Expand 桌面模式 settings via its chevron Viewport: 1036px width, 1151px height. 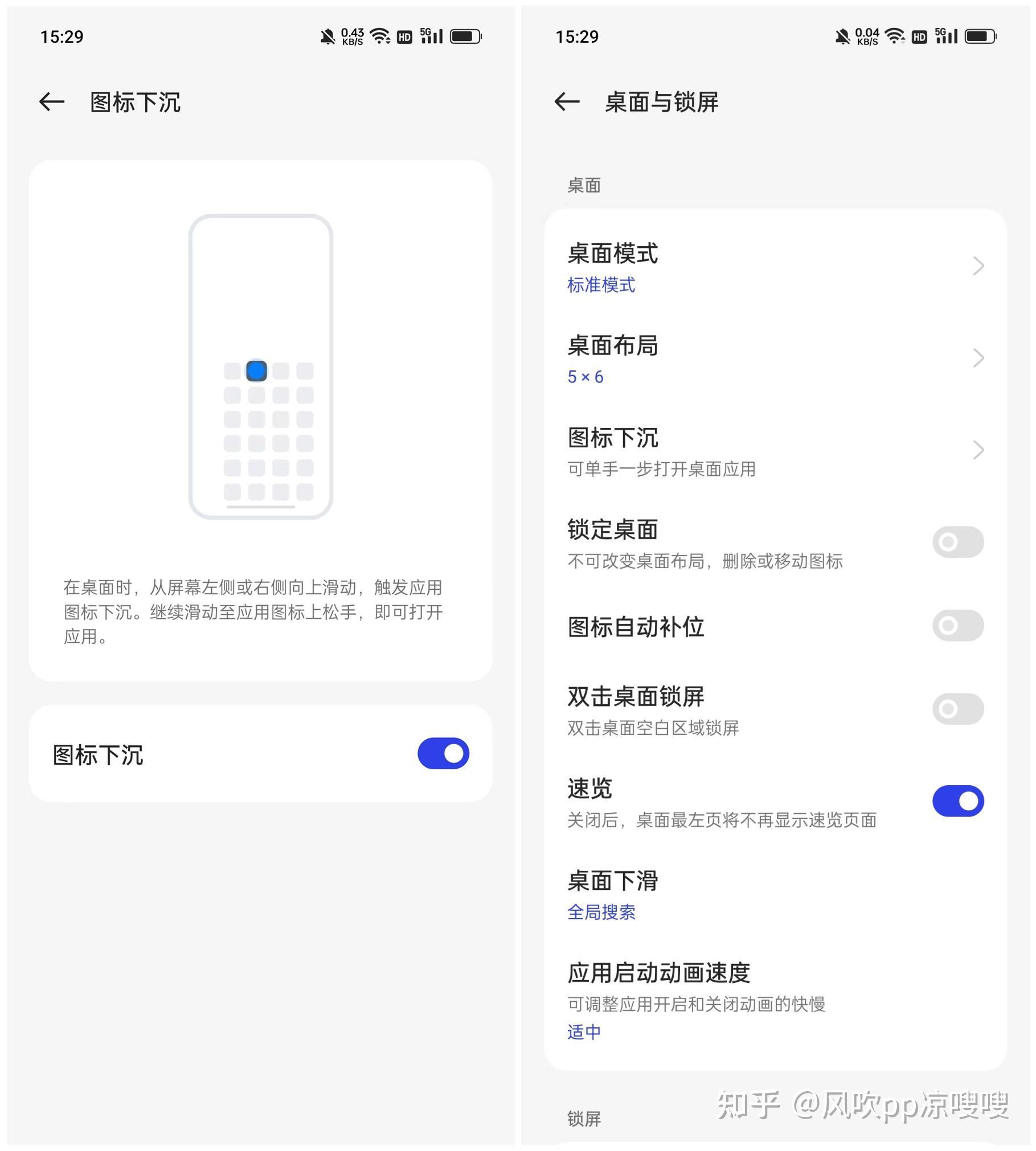coord(978,266)
